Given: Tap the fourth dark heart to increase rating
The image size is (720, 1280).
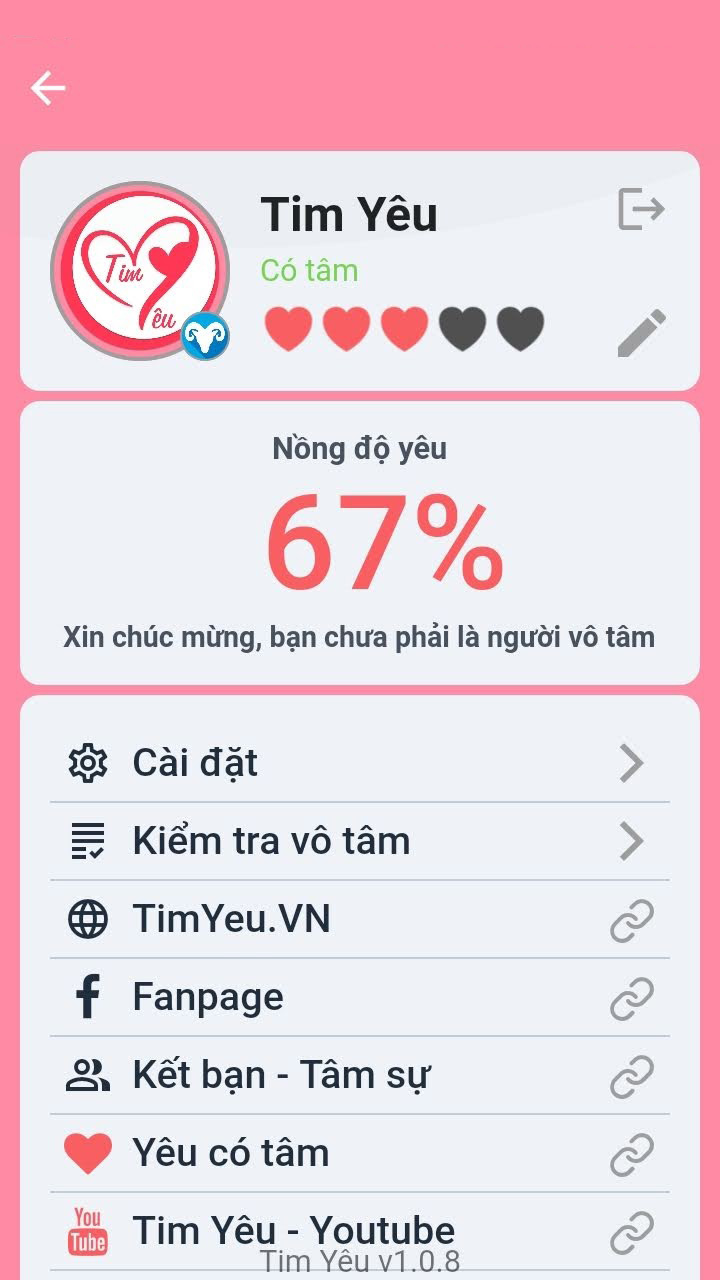Looking at the screenshot, I should [461, 326].
